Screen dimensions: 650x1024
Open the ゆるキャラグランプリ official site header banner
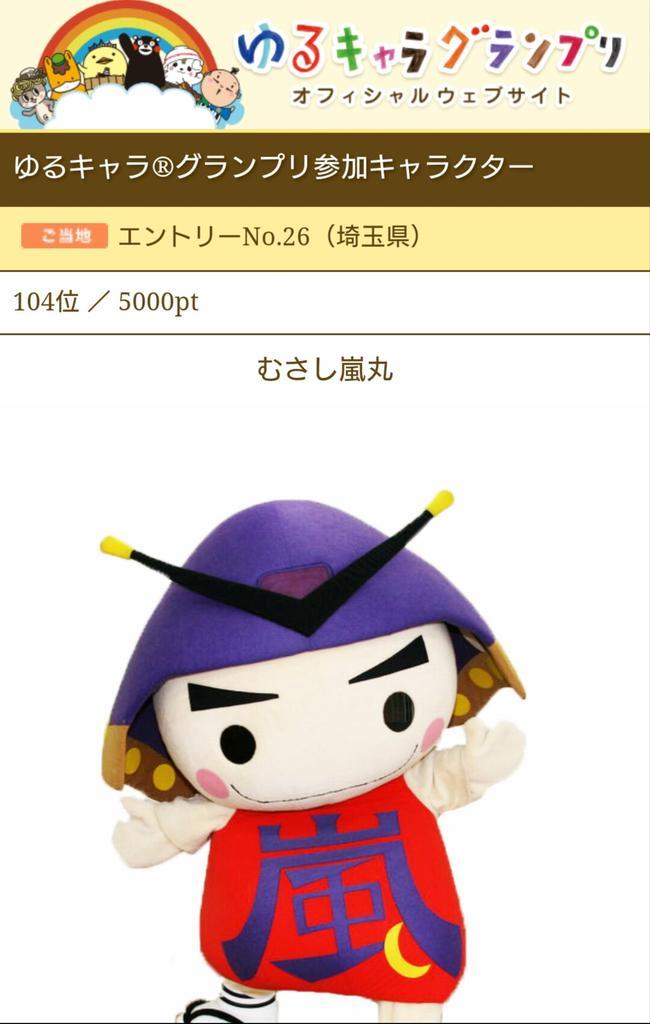pyautogui.click(x=325, y=65)
